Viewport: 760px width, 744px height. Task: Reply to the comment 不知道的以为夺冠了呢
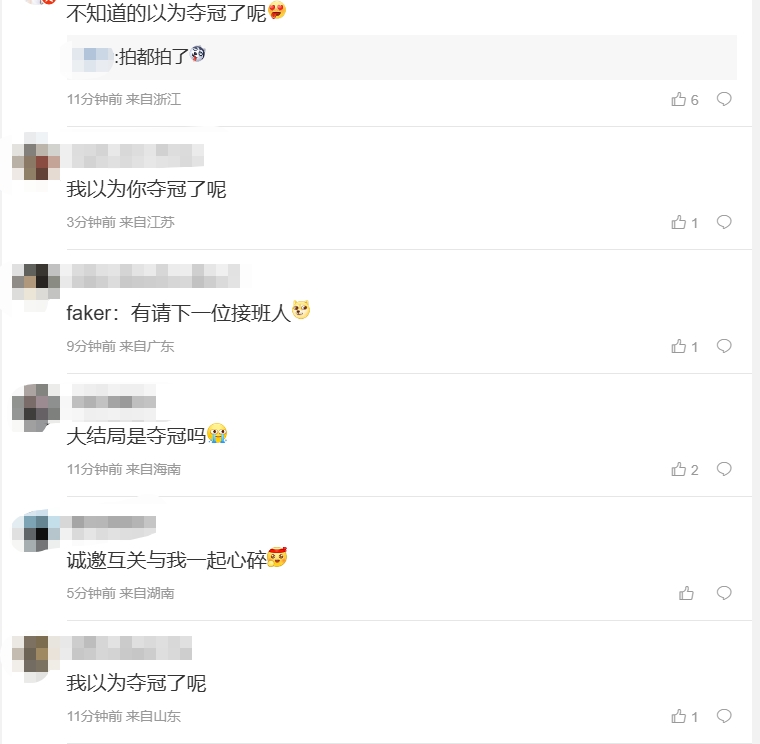pos(724,99)
